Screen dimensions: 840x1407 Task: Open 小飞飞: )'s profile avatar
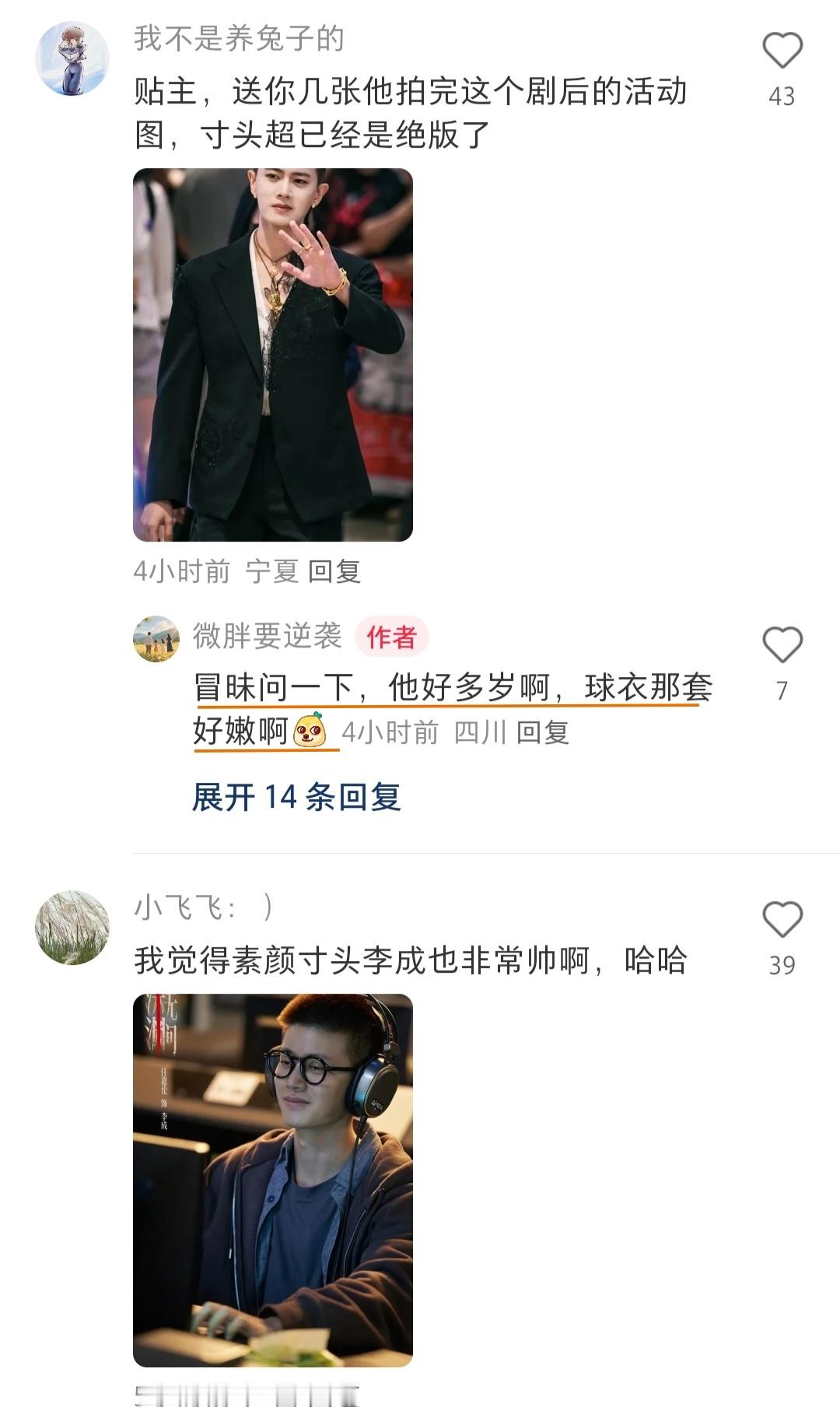(x=72, y=928)
